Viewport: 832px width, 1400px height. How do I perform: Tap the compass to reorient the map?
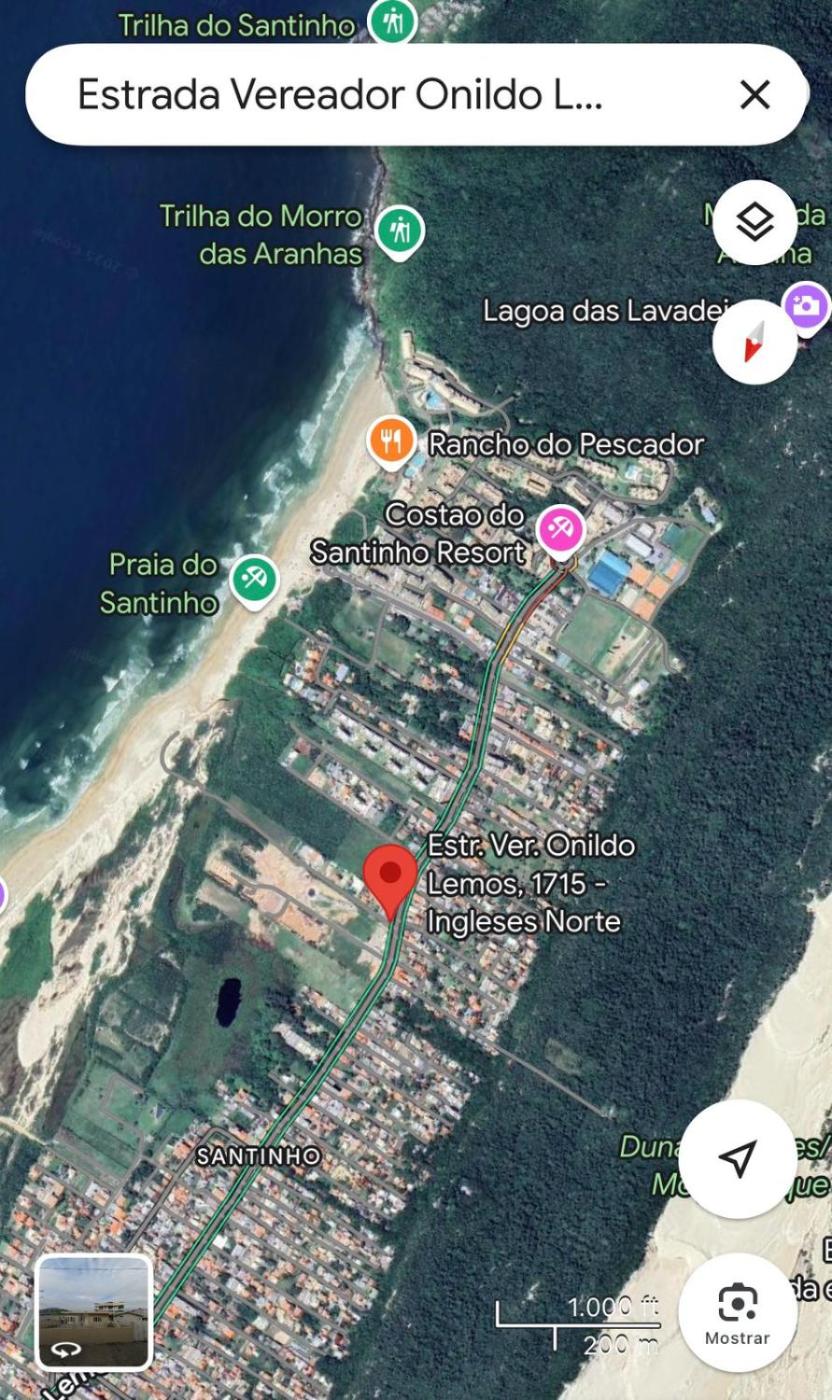754,342
